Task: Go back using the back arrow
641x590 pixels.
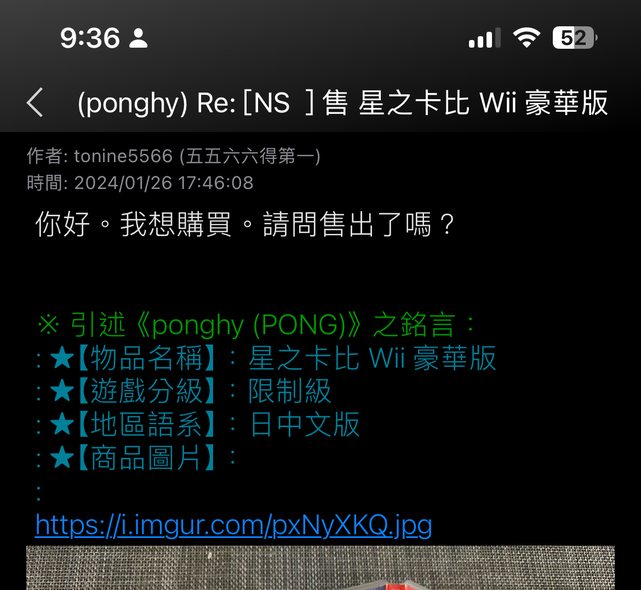Action: coord(35,102)
